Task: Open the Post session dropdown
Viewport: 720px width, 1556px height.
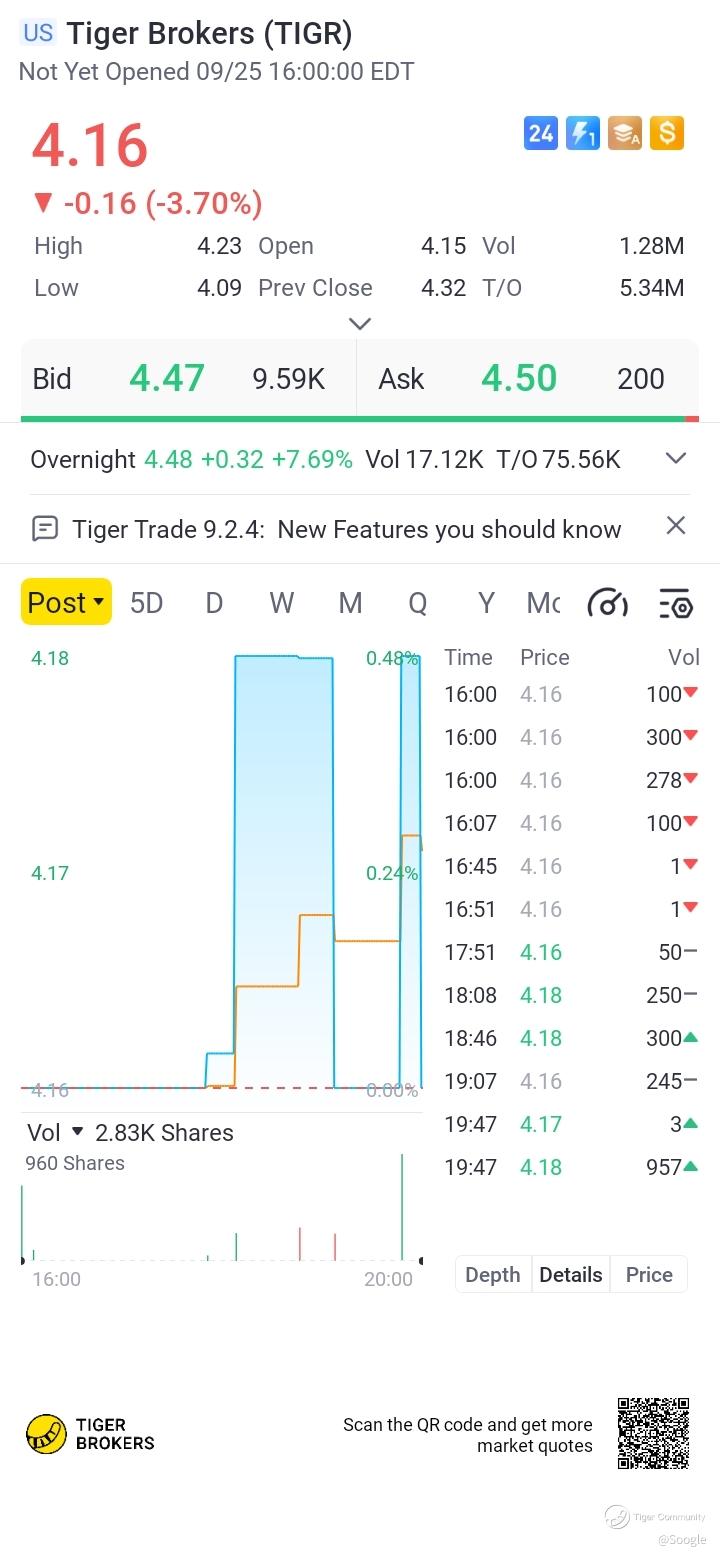Action: click(x=66, y=603)
